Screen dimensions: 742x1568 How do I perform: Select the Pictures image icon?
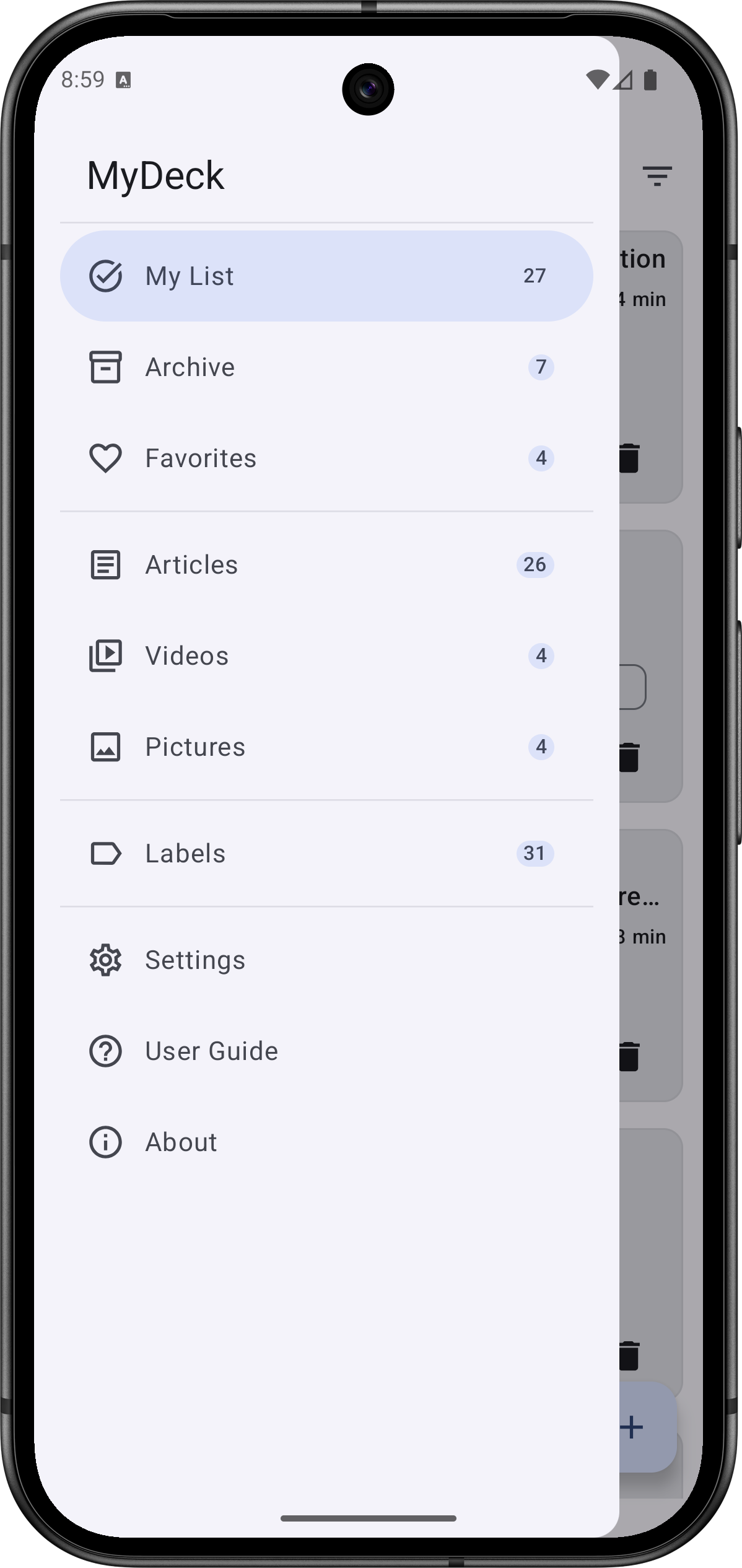105,747
